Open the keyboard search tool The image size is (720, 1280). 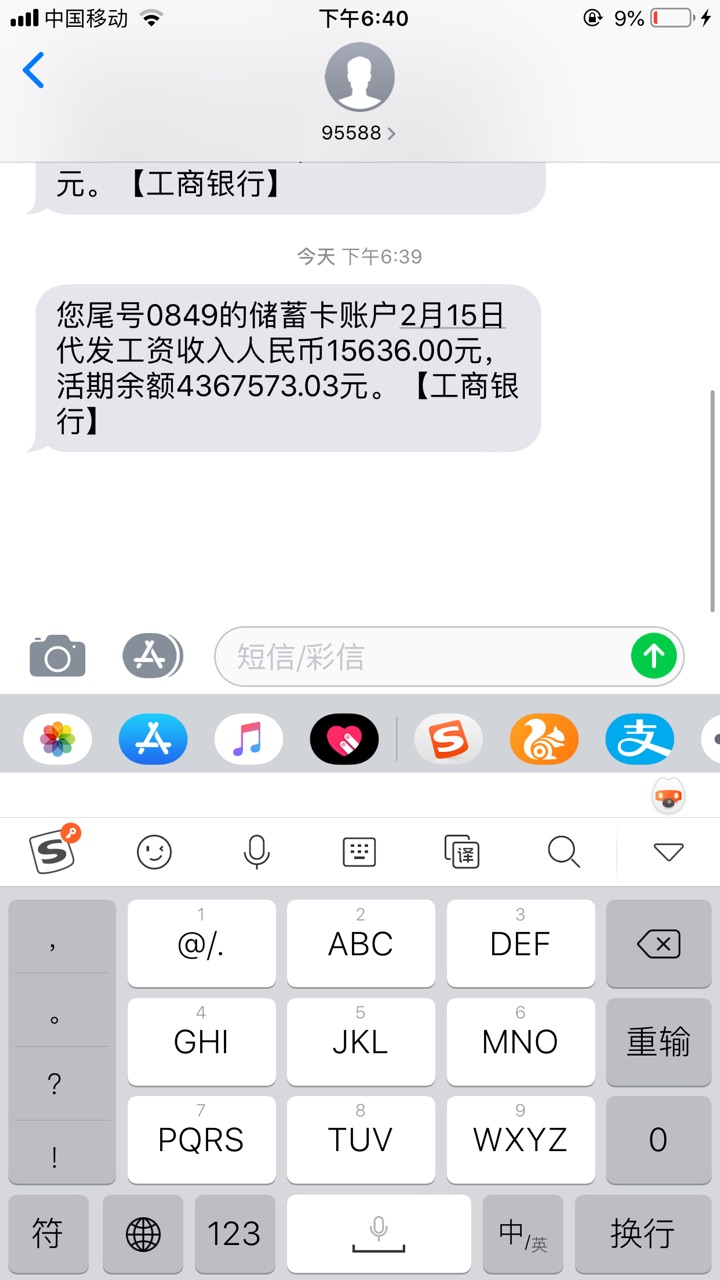click(564, 852)
